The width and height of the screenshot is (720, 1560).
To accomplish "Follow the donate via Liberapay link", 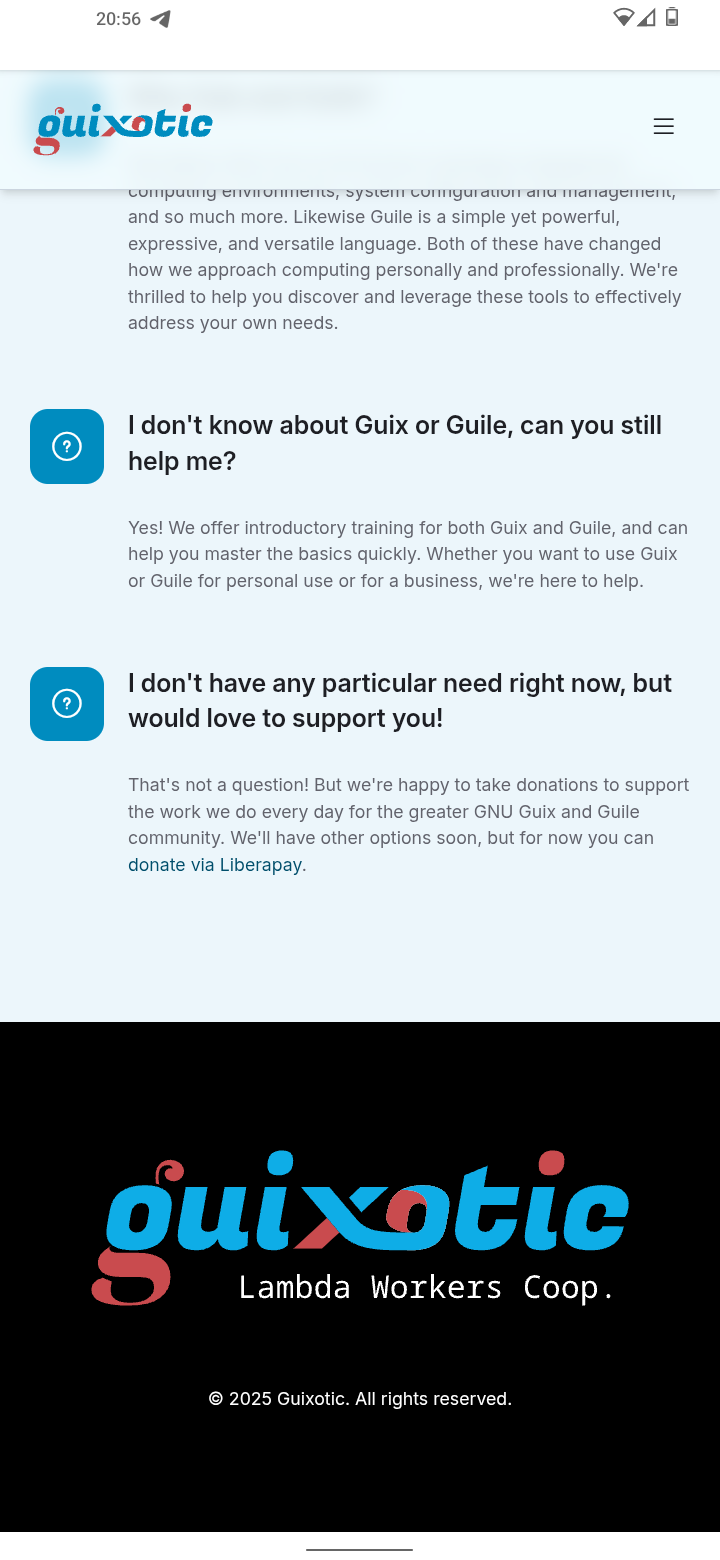I will (215, 865).
